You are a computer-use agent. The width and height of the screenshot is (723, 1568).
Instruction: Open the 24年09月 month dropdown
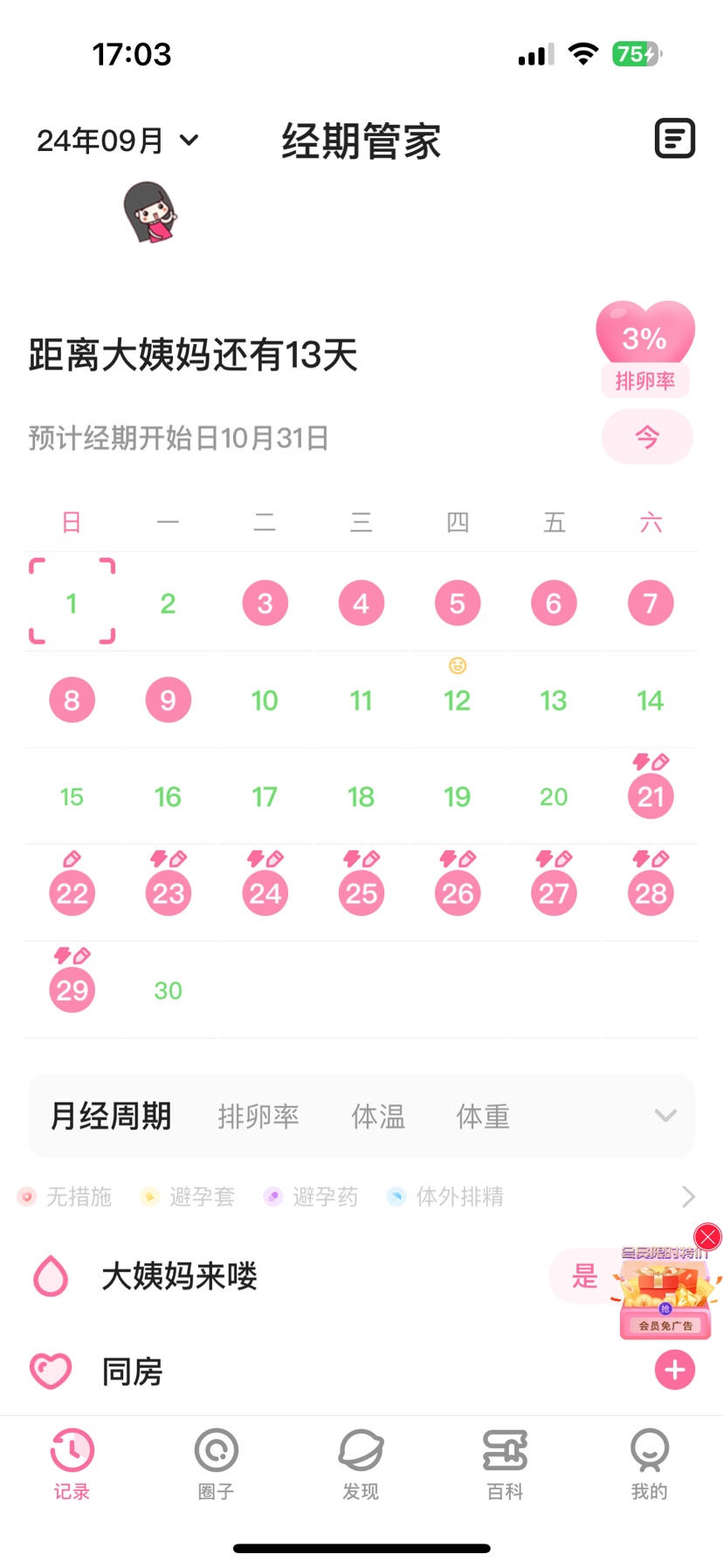[x=117, y=140]
